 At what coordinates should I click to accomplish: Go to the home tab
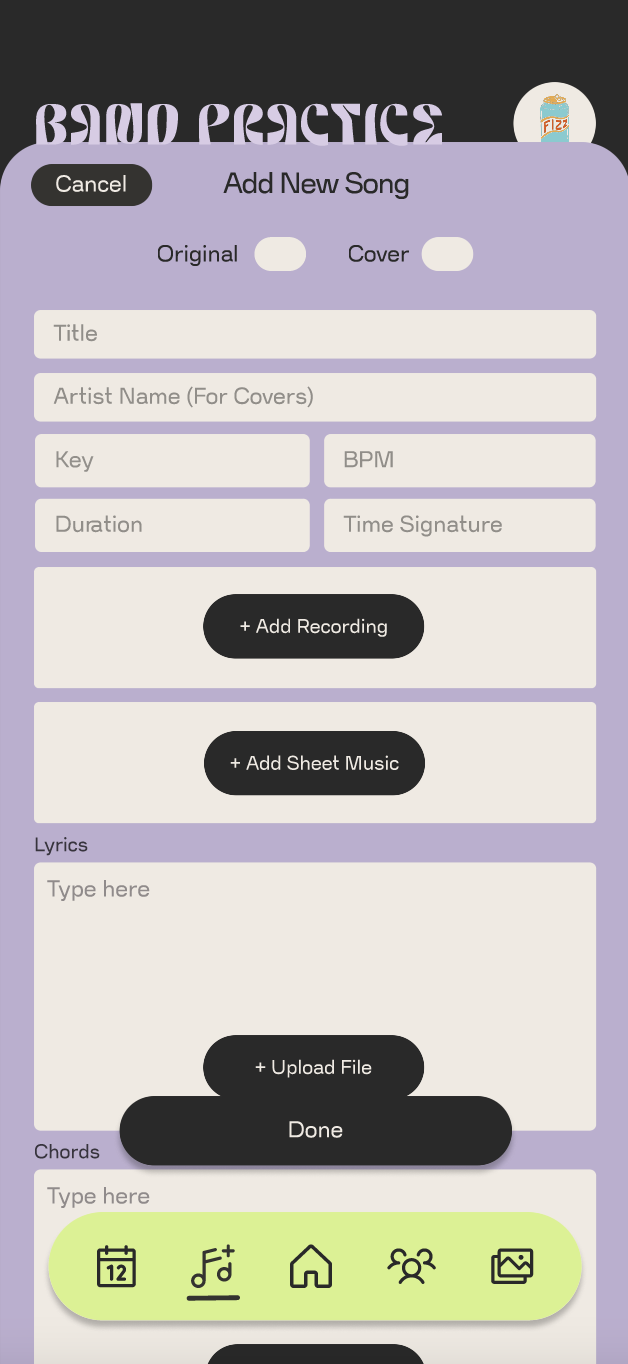(x=311, y=1267)
